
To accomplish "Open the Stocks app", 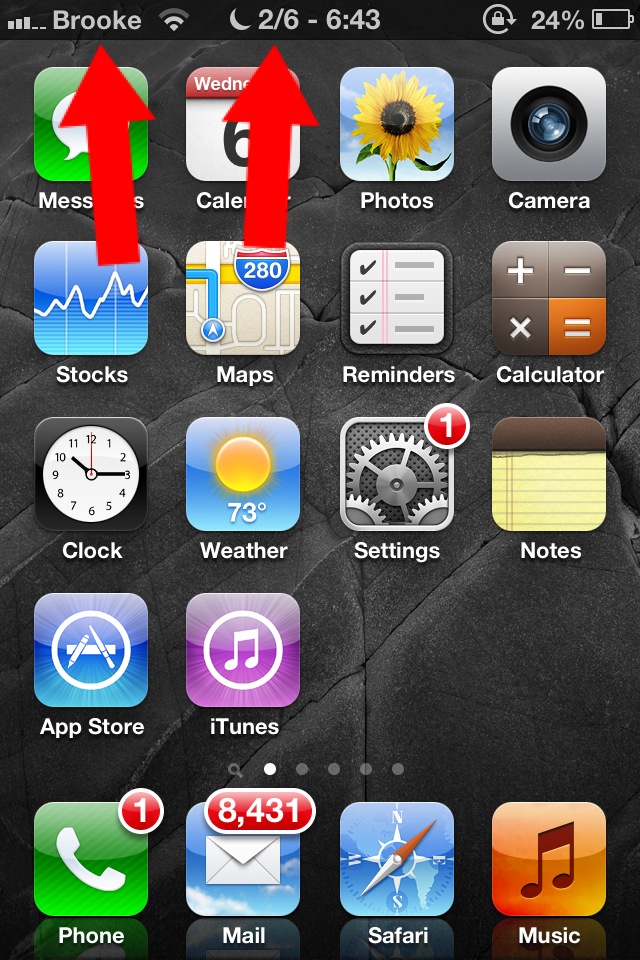I will 91,299.
